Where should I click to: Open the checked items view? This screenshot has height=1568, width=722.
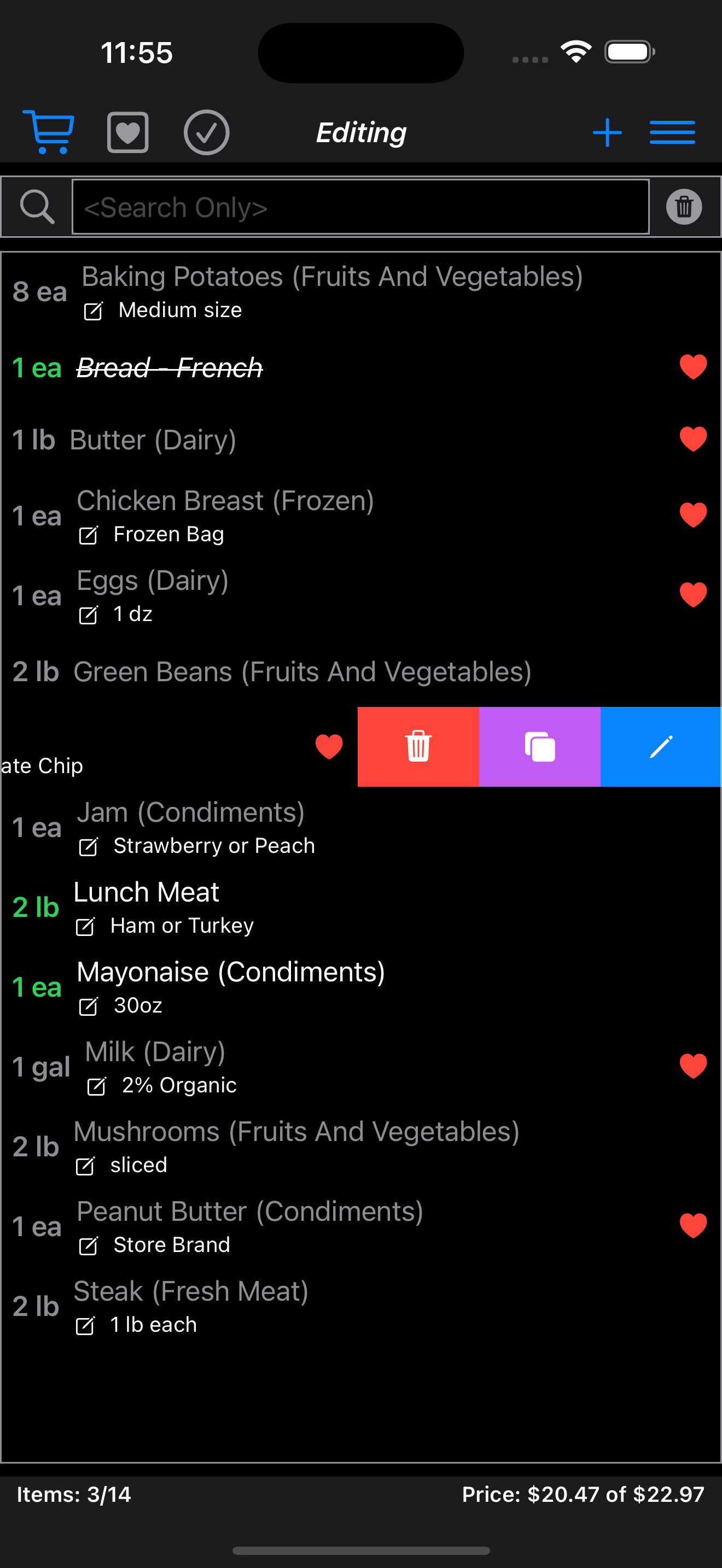pos(206,132)
